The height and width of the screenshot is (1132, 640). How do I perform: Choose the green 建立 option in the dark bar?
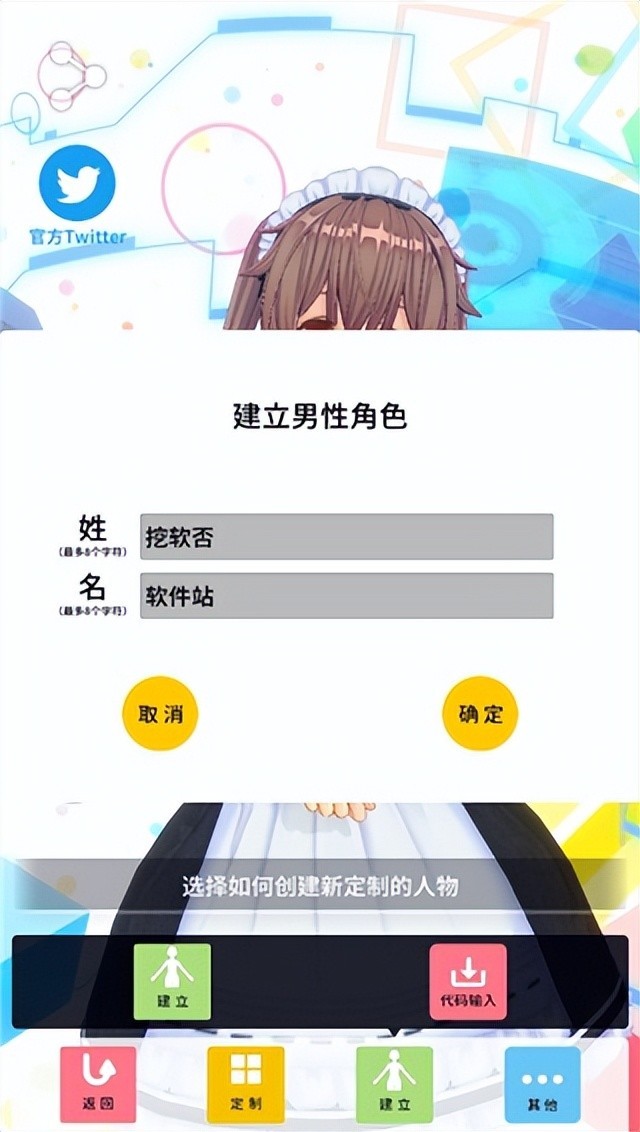click(x=172, y=981)
